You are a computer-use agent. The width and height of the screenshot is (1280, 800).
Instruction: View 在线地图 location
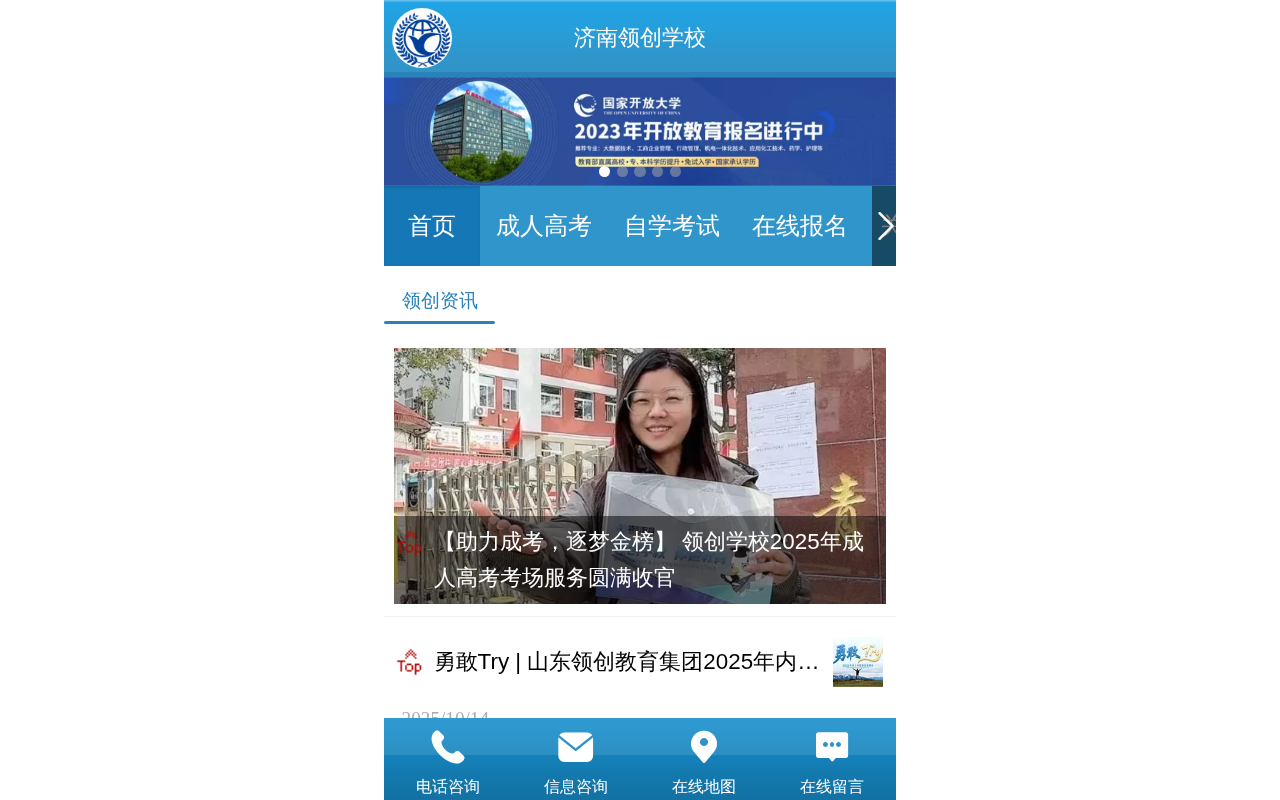coord(704,762)
